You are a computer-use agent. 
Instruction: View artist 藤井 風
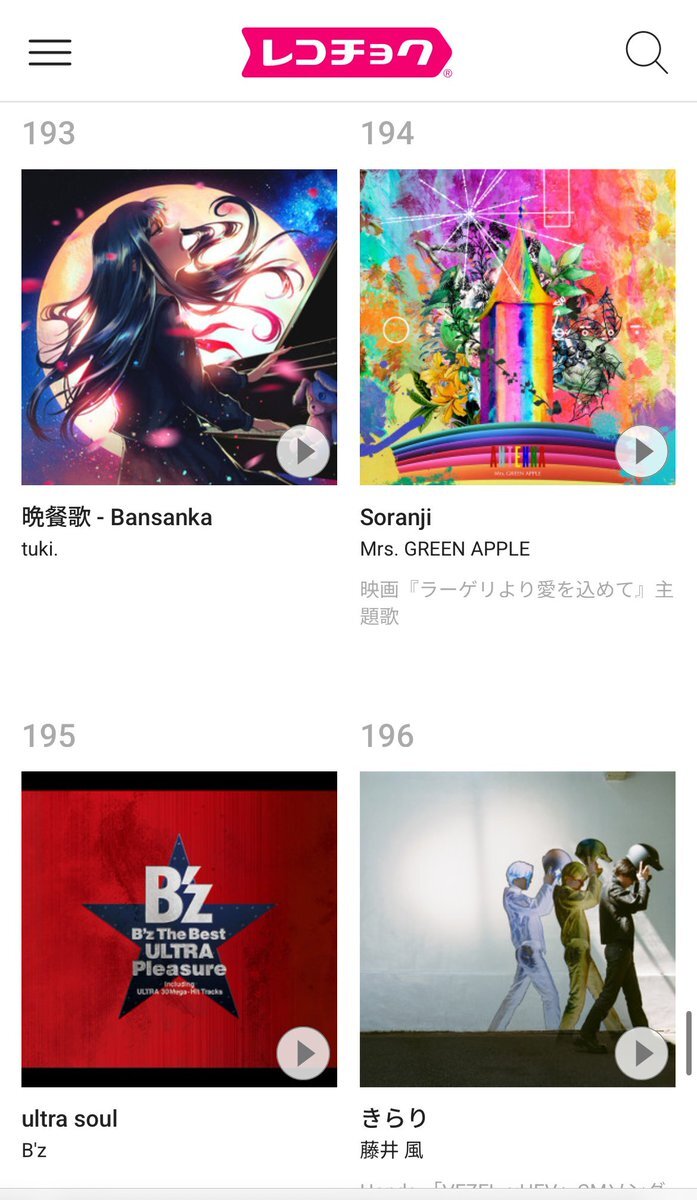coord(391,1150)
